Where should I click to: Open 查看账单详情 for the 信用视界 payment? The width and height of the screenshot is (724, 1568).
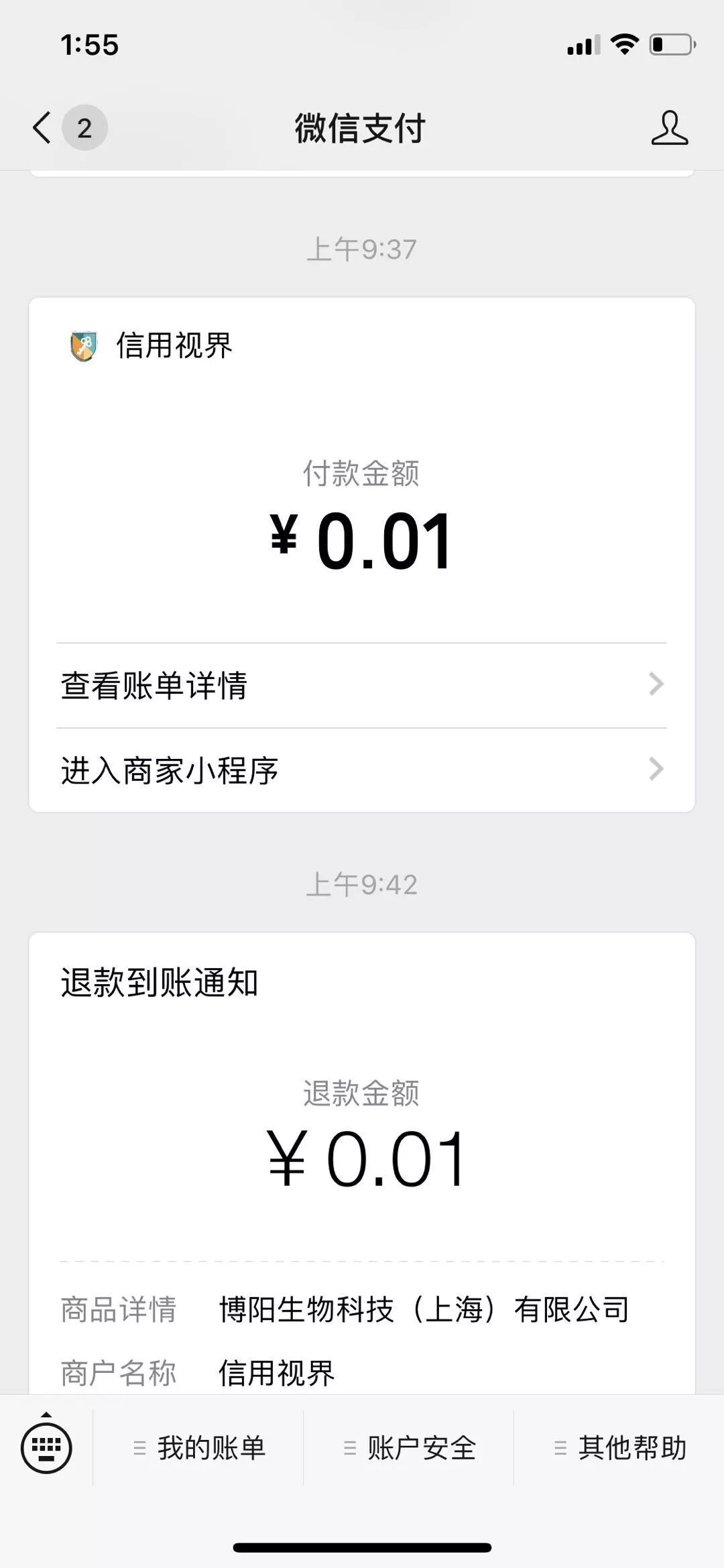pyautogui.click(x=361, y=685)
